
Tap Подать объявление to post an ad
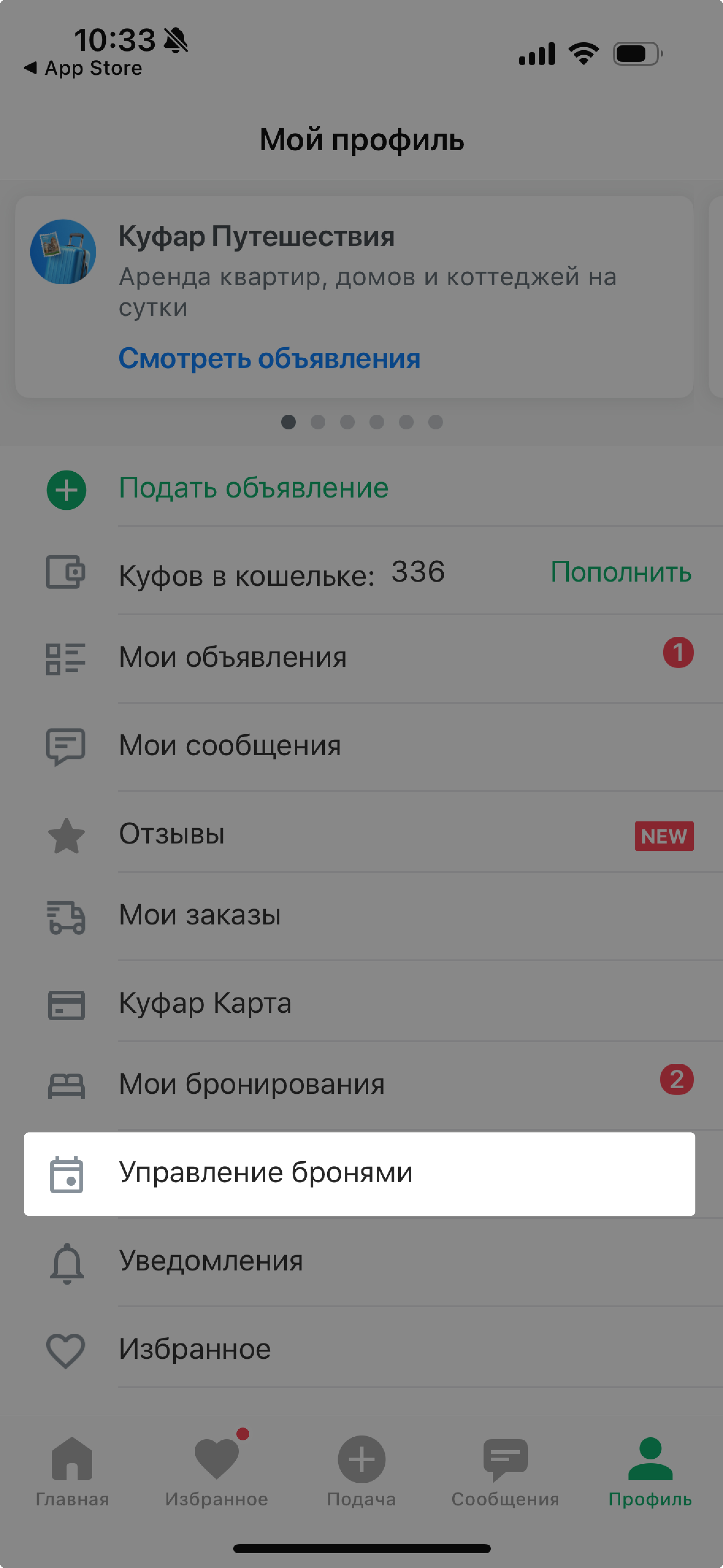[x=361, y=489]
